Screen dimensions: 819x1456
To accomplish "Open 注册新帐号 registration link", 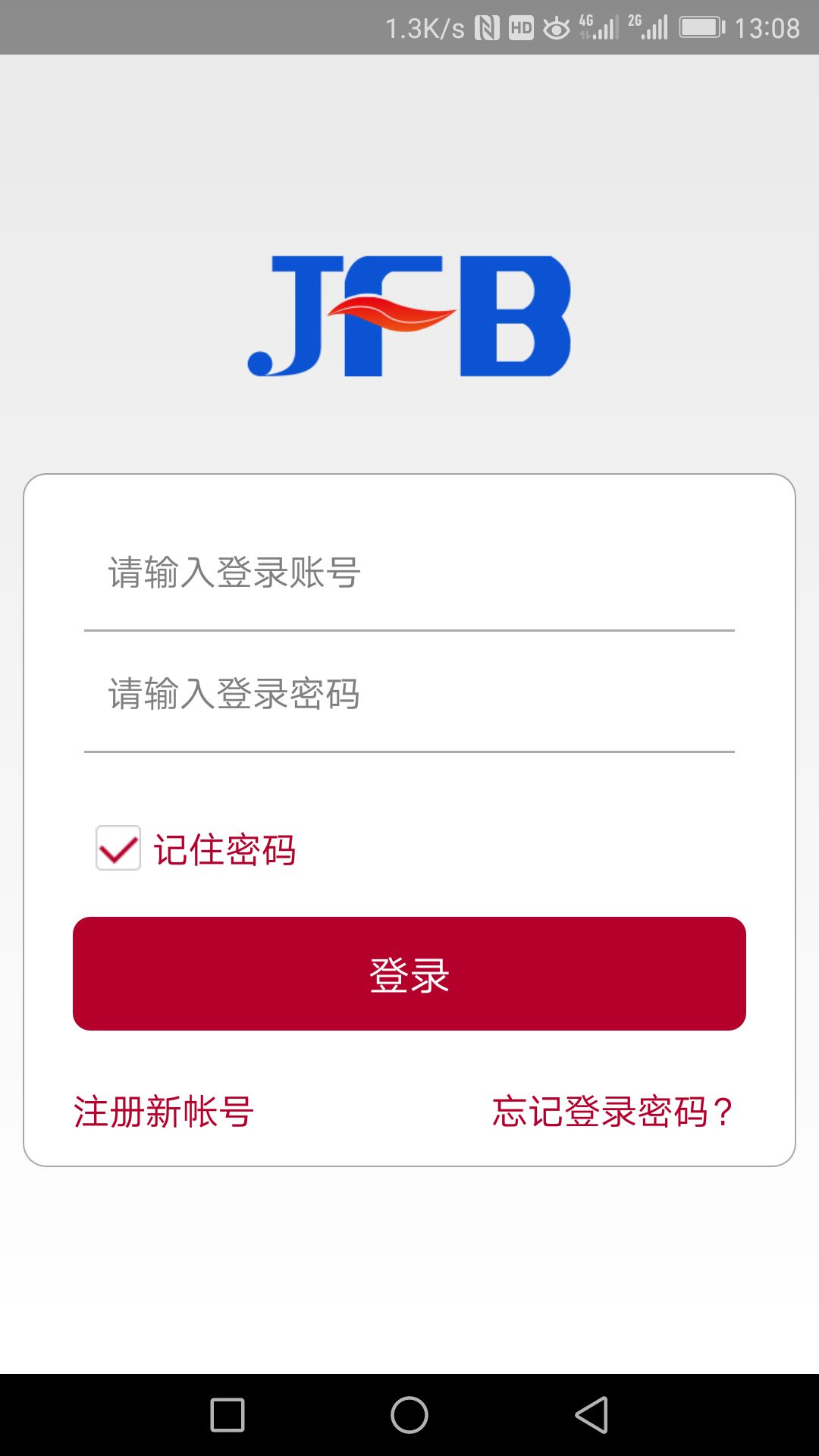I will (163, 1113).
